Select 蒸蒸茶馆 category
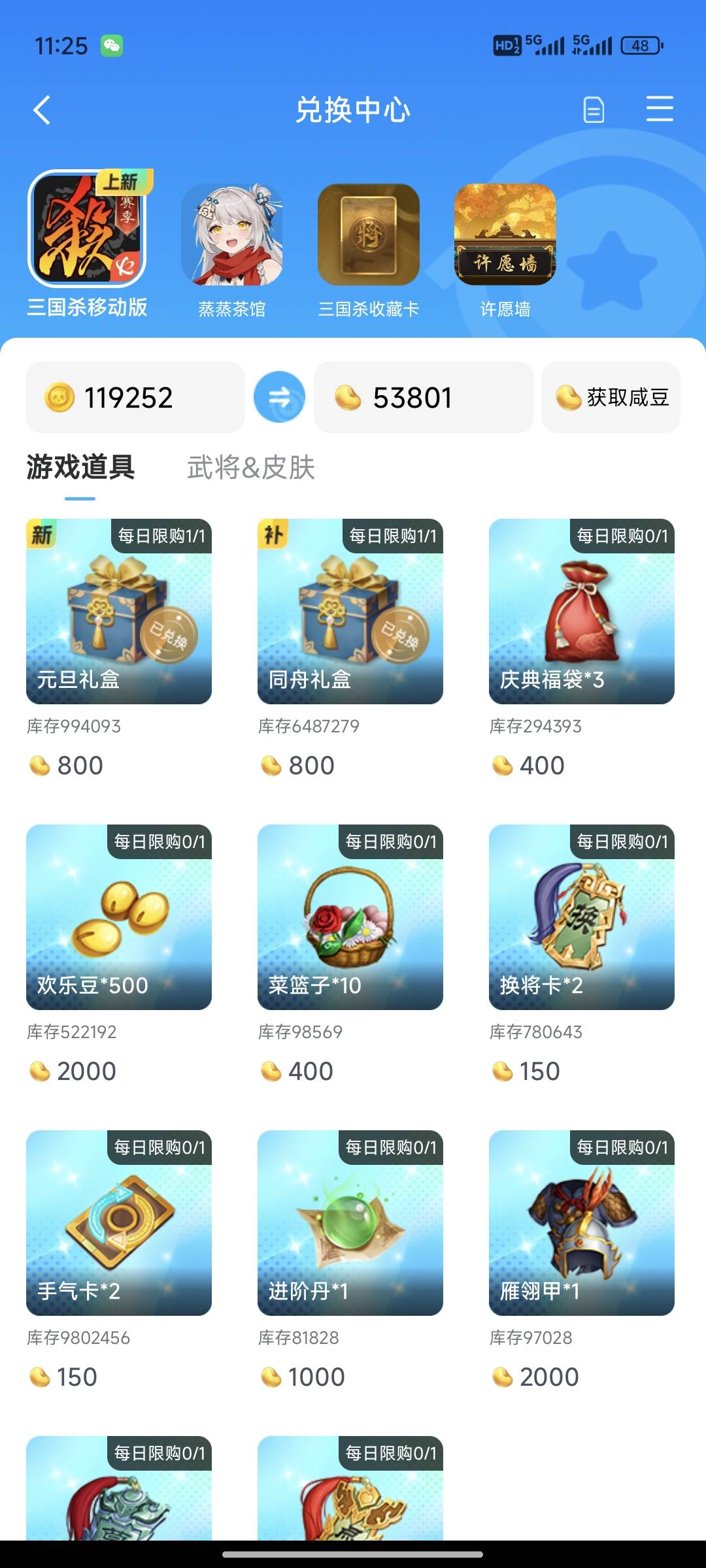The image size is (706, 1568). (x=232, y=235)
